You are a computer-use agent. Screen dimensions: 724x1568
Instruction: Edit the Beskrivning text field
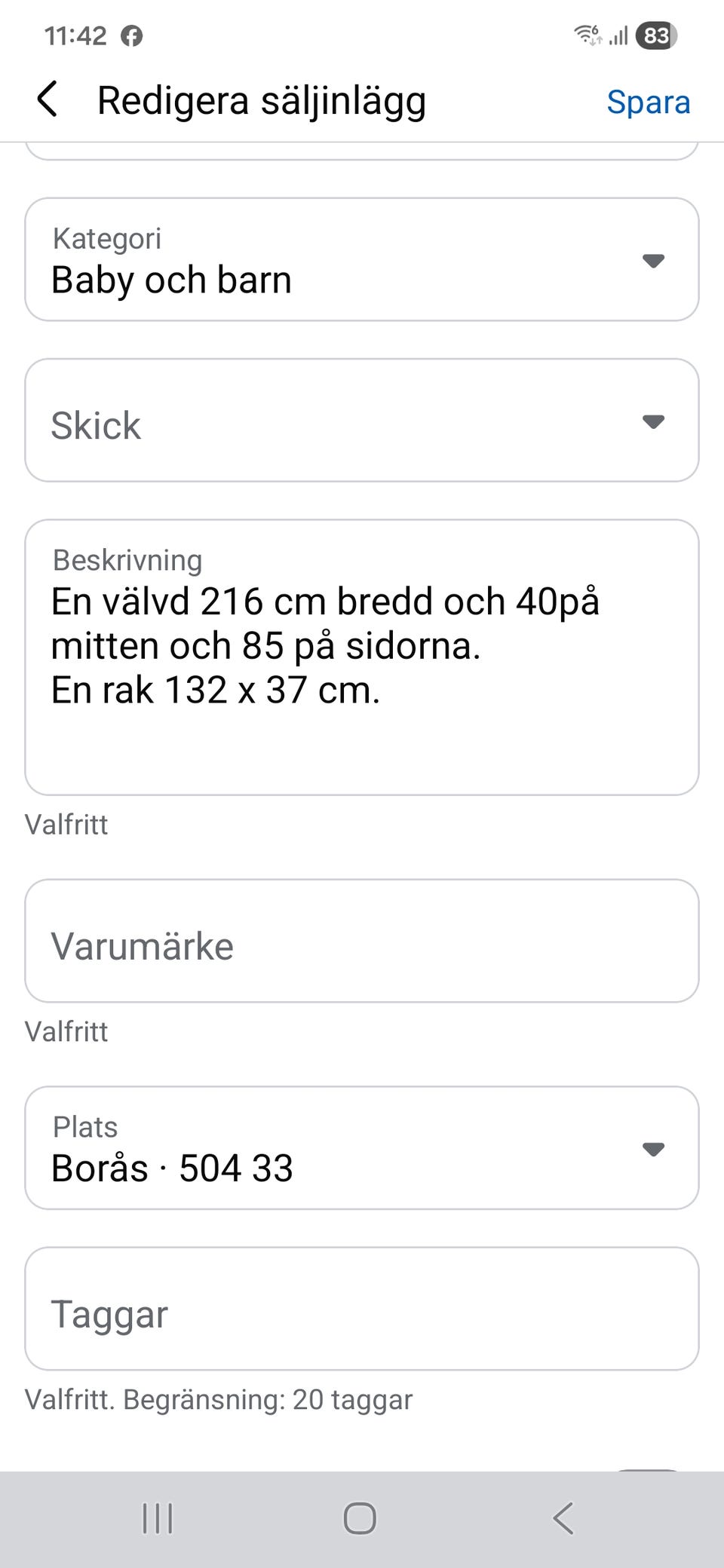tap(362, 657)
